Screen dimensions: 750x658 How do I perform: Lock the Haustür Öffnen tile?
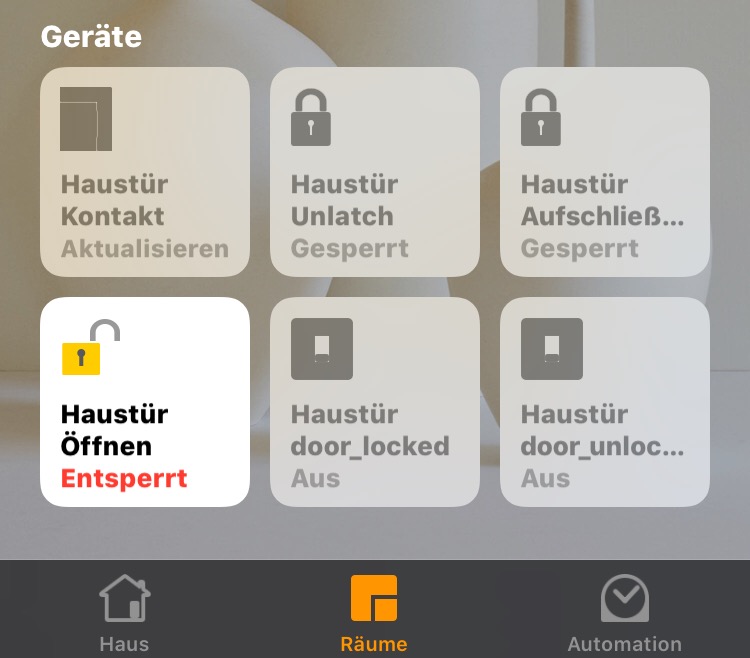click(x=145, y=402)
